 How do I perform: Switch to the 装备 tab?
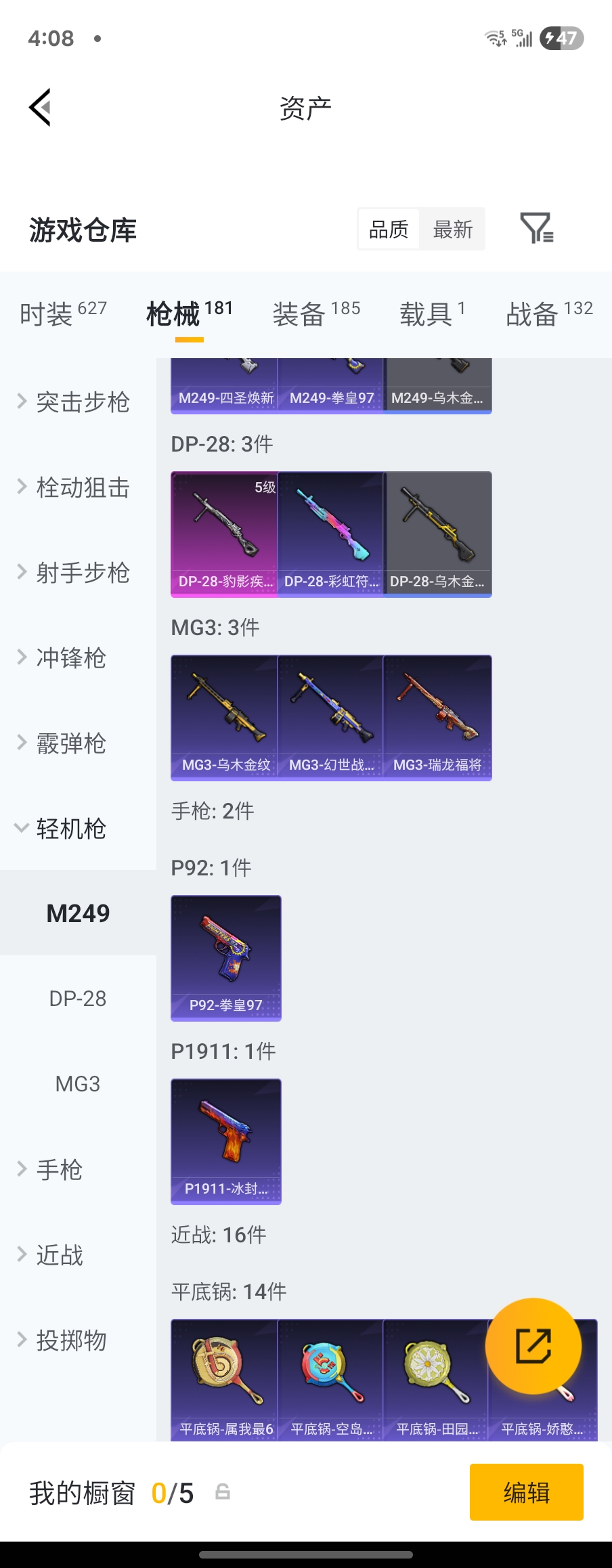pos(316,313)
